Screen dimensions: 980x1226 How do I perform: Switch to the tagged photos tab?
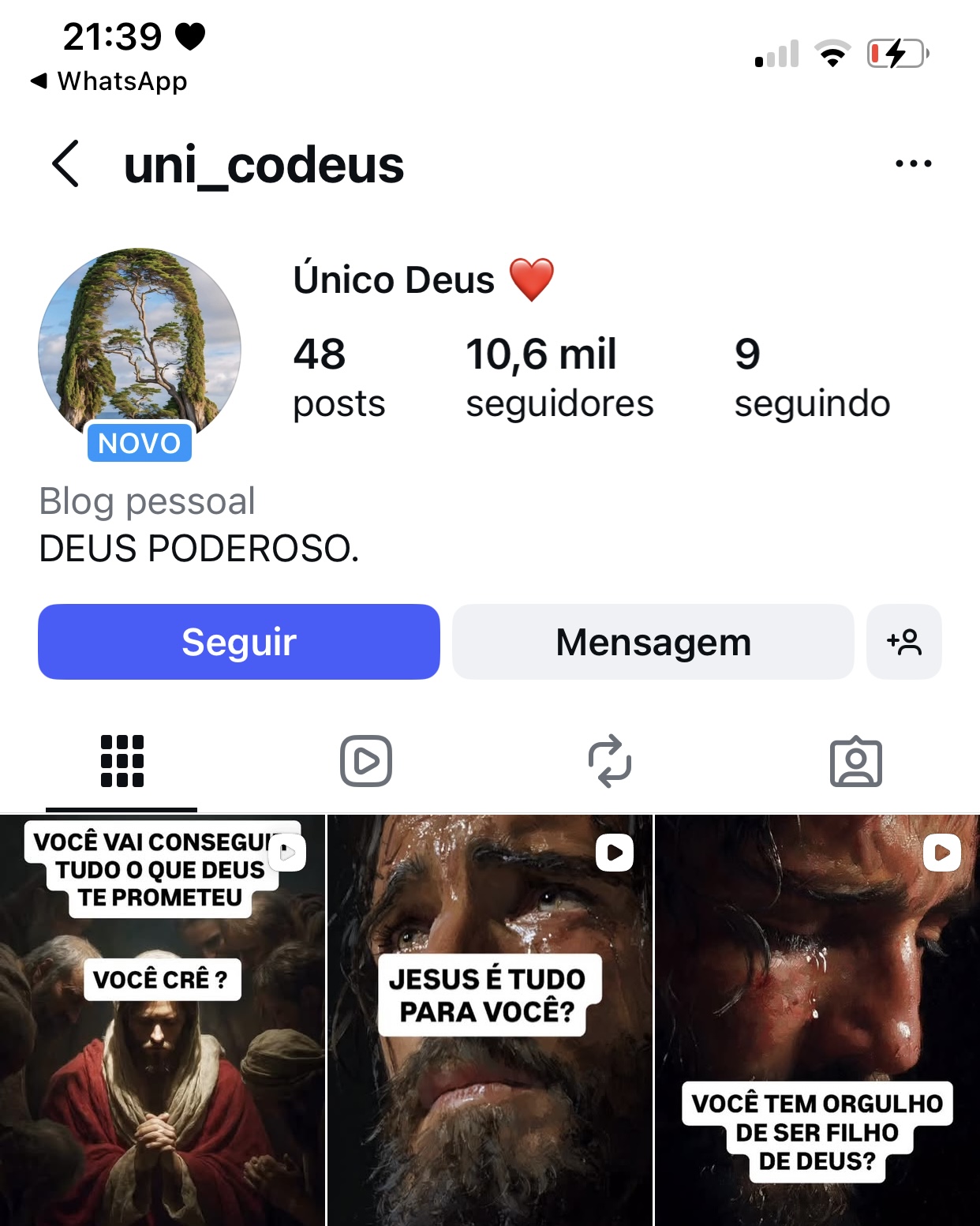pyautogui.click(x=855, y=761)
